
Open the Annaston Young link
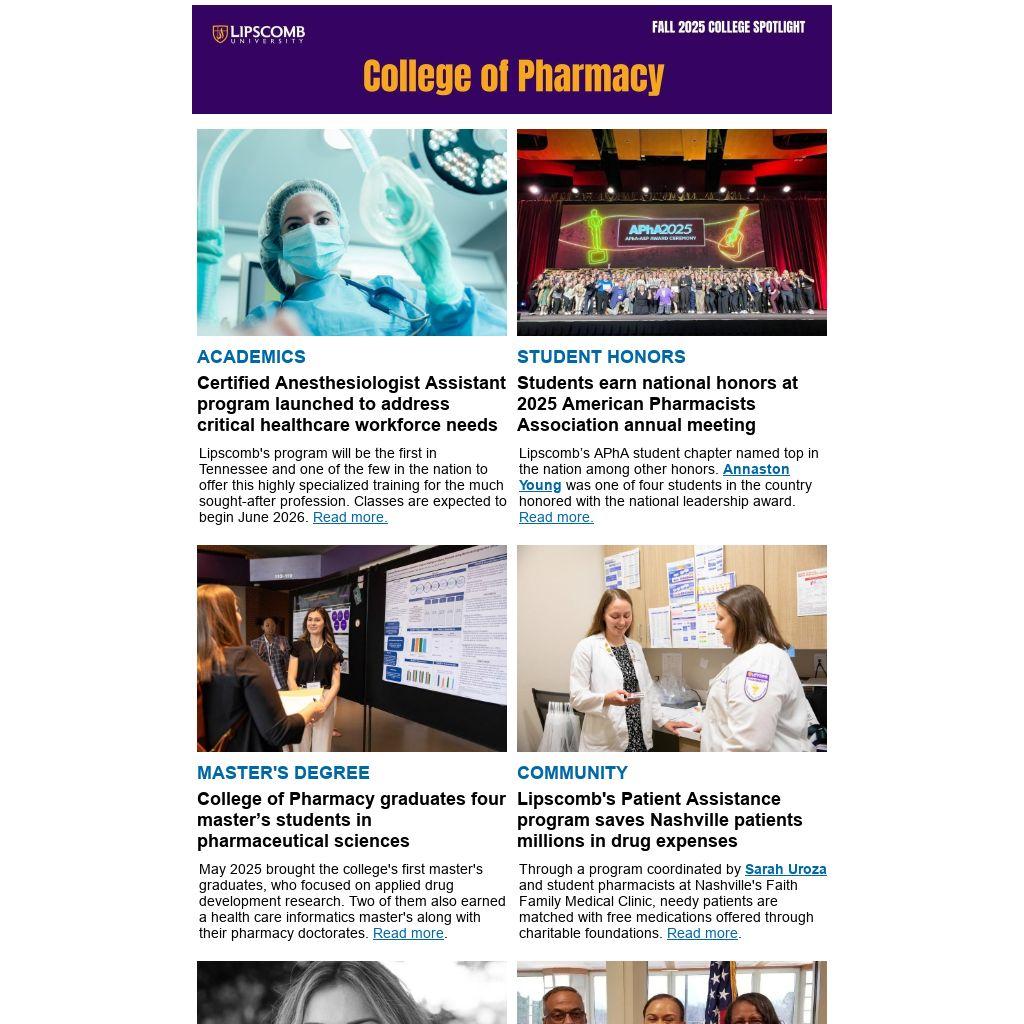pyautogui.click(x=755, y=469)
